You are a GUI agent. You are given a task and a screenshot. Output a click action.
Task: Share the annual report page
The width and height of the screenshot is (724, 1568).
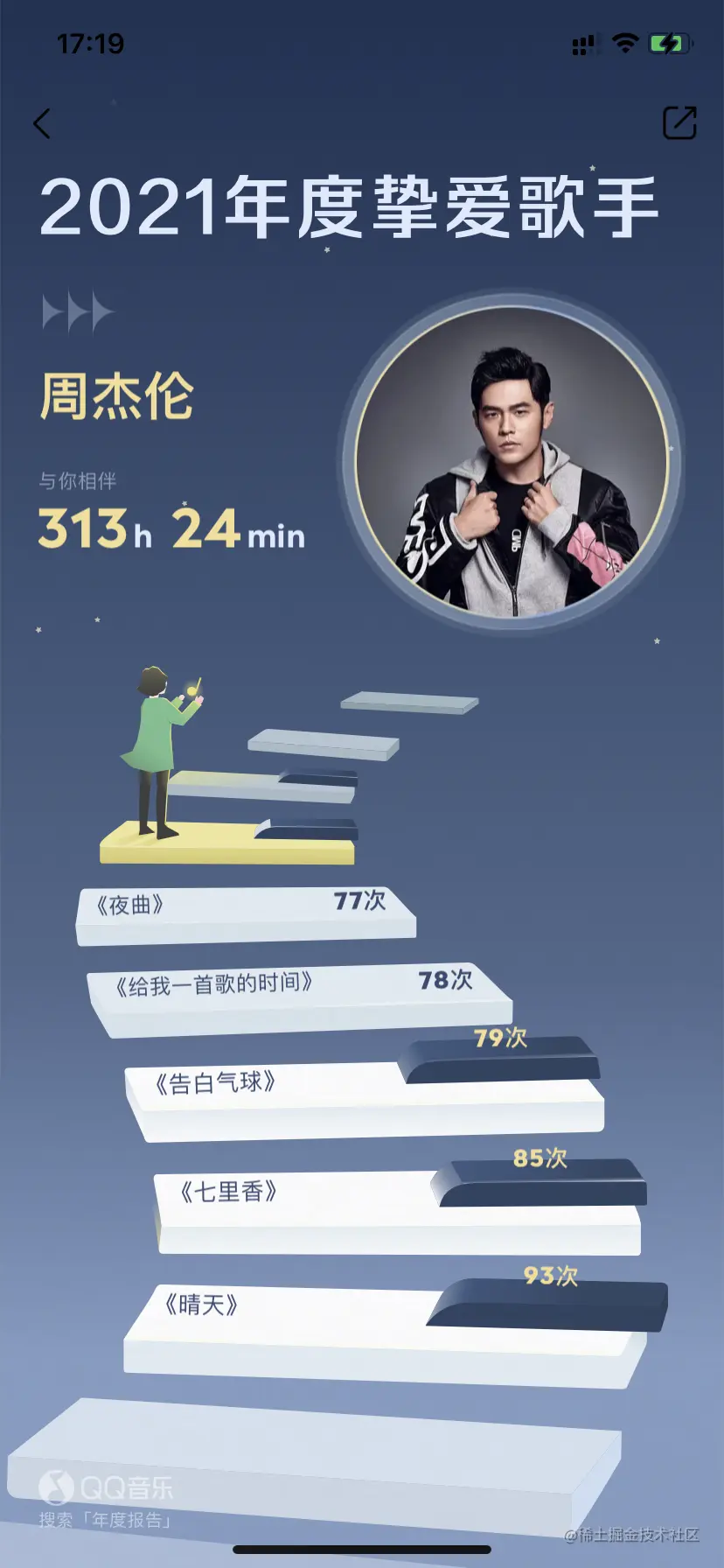679,123
